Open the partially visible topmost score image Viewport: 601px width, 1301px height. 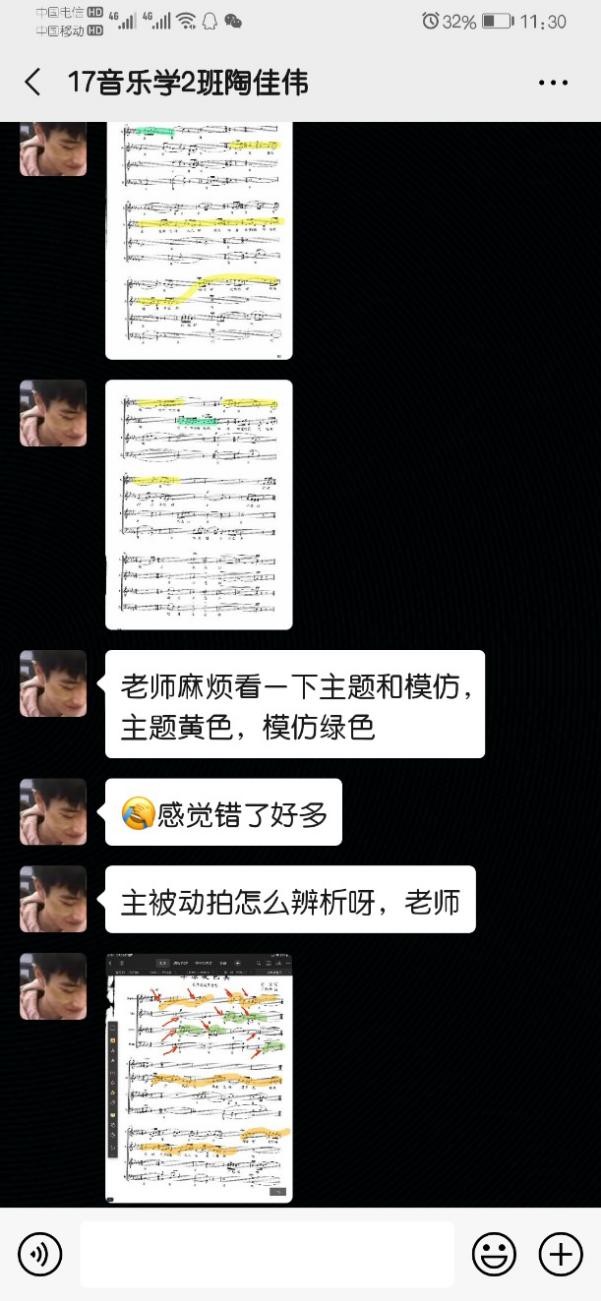[x=199, y=240]
